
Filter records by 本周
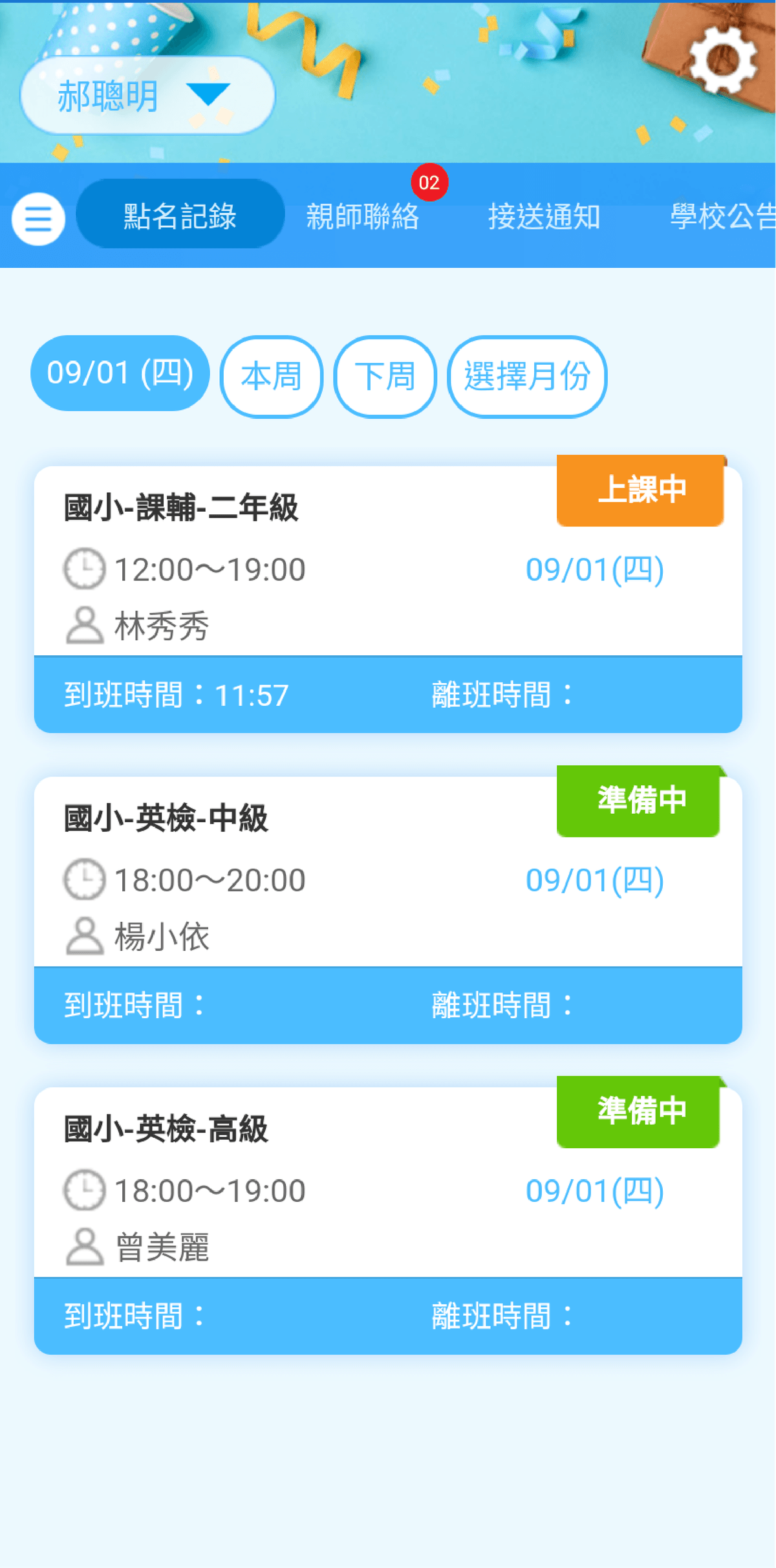click(x=272, y=376)
